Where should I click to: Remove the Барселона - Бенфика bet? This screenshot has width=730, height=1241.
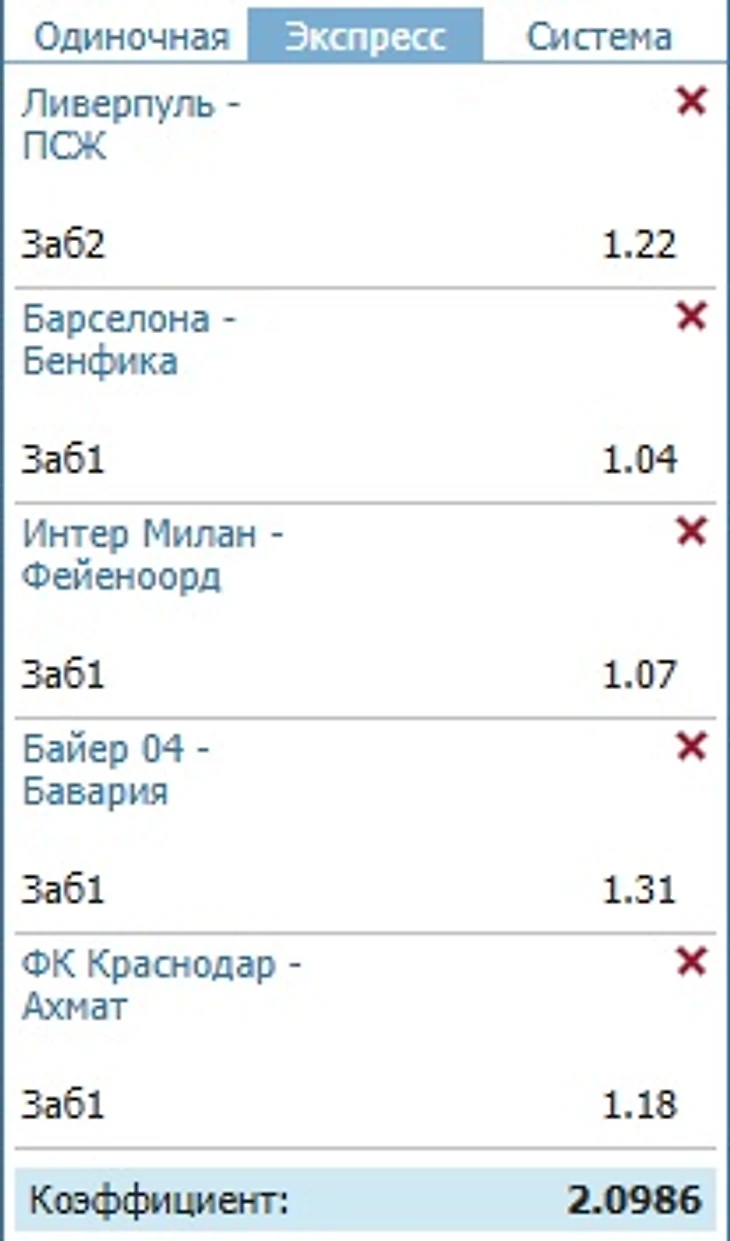[x=692, y=316]
